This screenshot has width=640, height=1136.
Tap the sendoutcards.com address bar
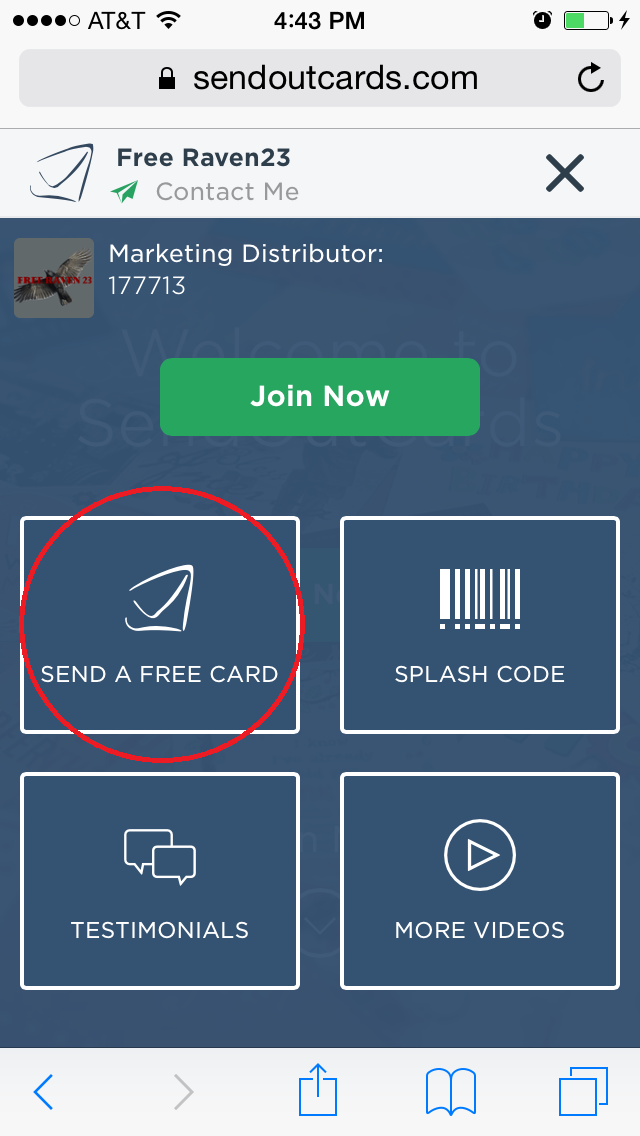pos(320,78)
